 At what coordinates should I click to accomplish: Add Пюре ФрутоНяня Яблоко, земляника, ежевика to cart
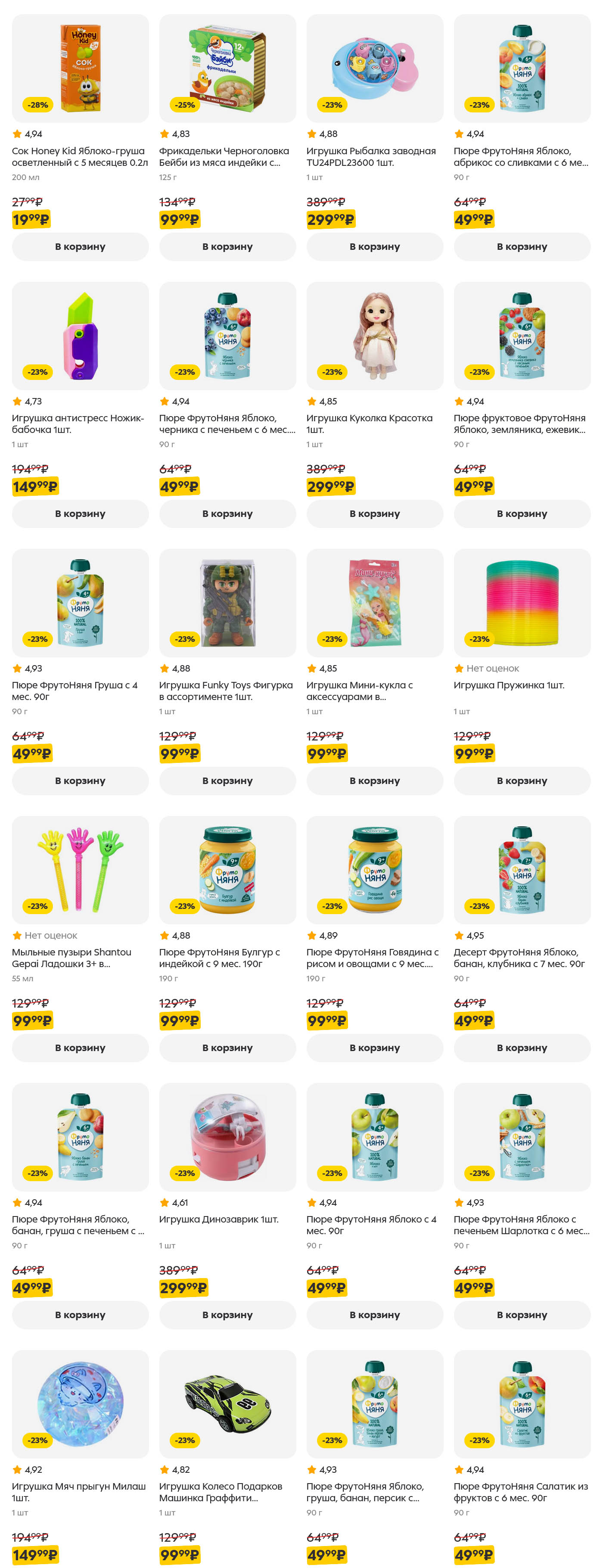coord(522,514)
